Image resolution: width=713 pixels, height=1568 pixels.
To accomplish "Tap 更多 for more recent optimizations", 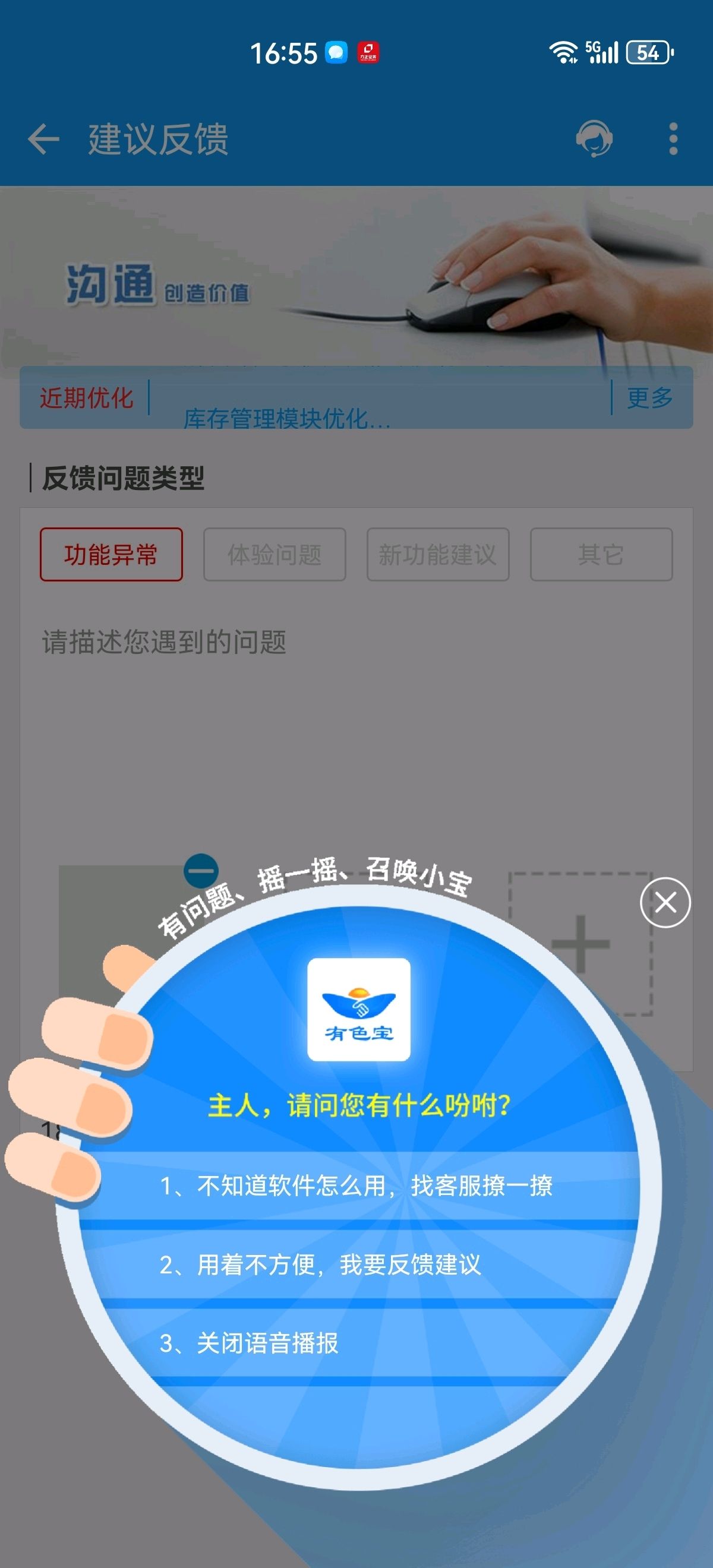I will tap(649, 398).
